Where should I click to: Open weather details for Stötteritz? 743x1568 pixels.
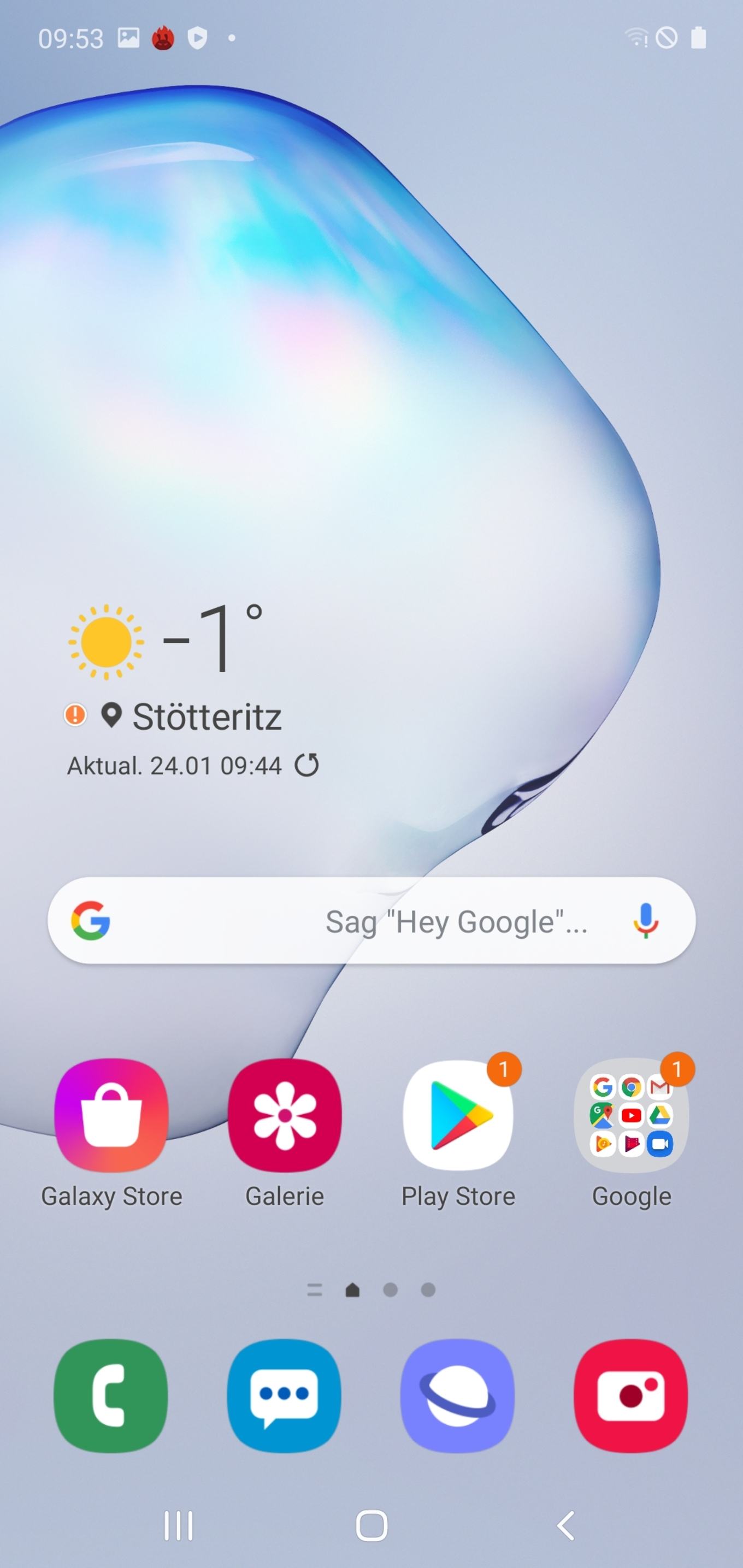click(207, 717)
